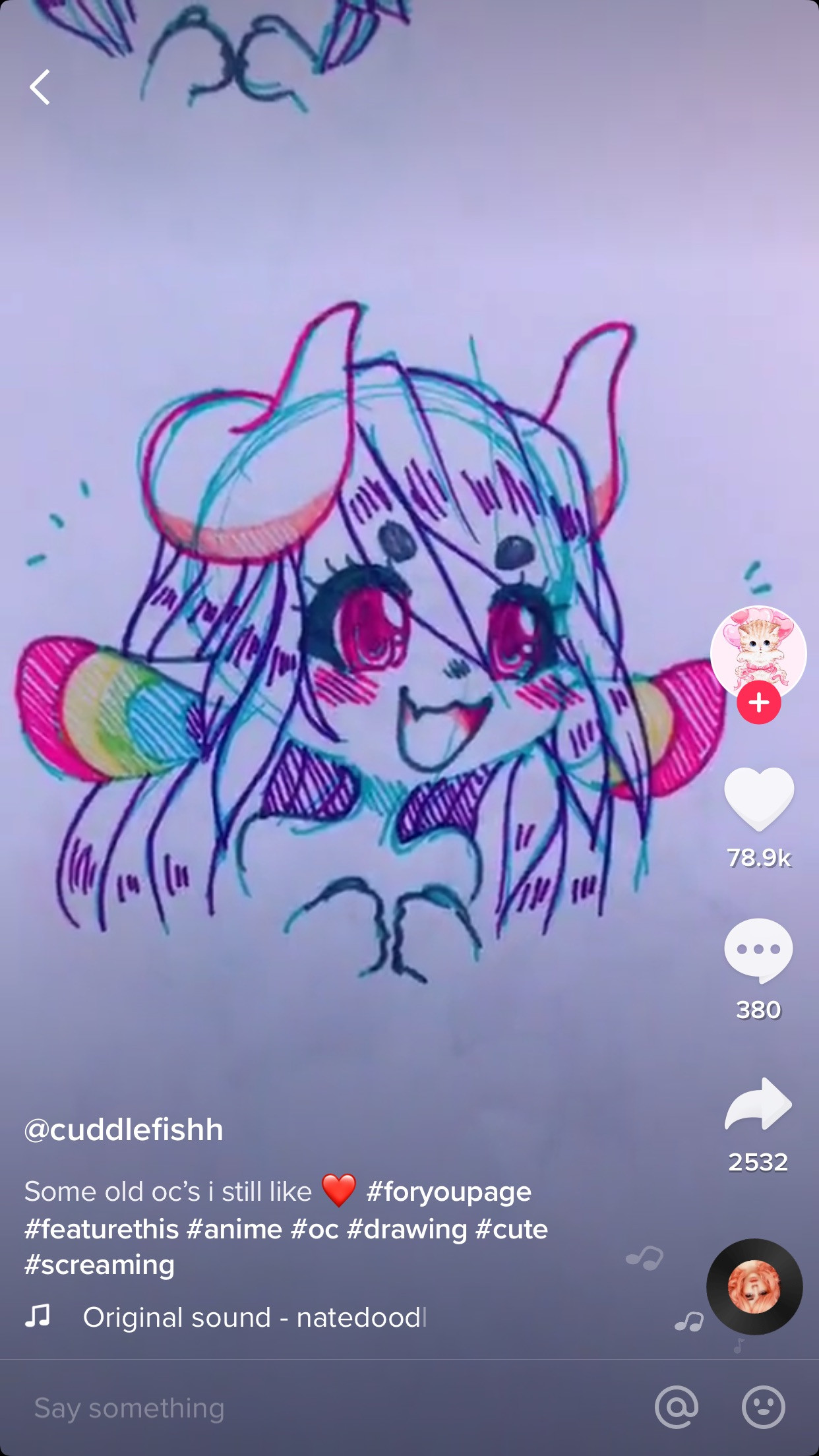The height and width of the screenshot is (1456, 819).
Task: Open Original sound - natedoodl track
Action: coord(254,1317)
